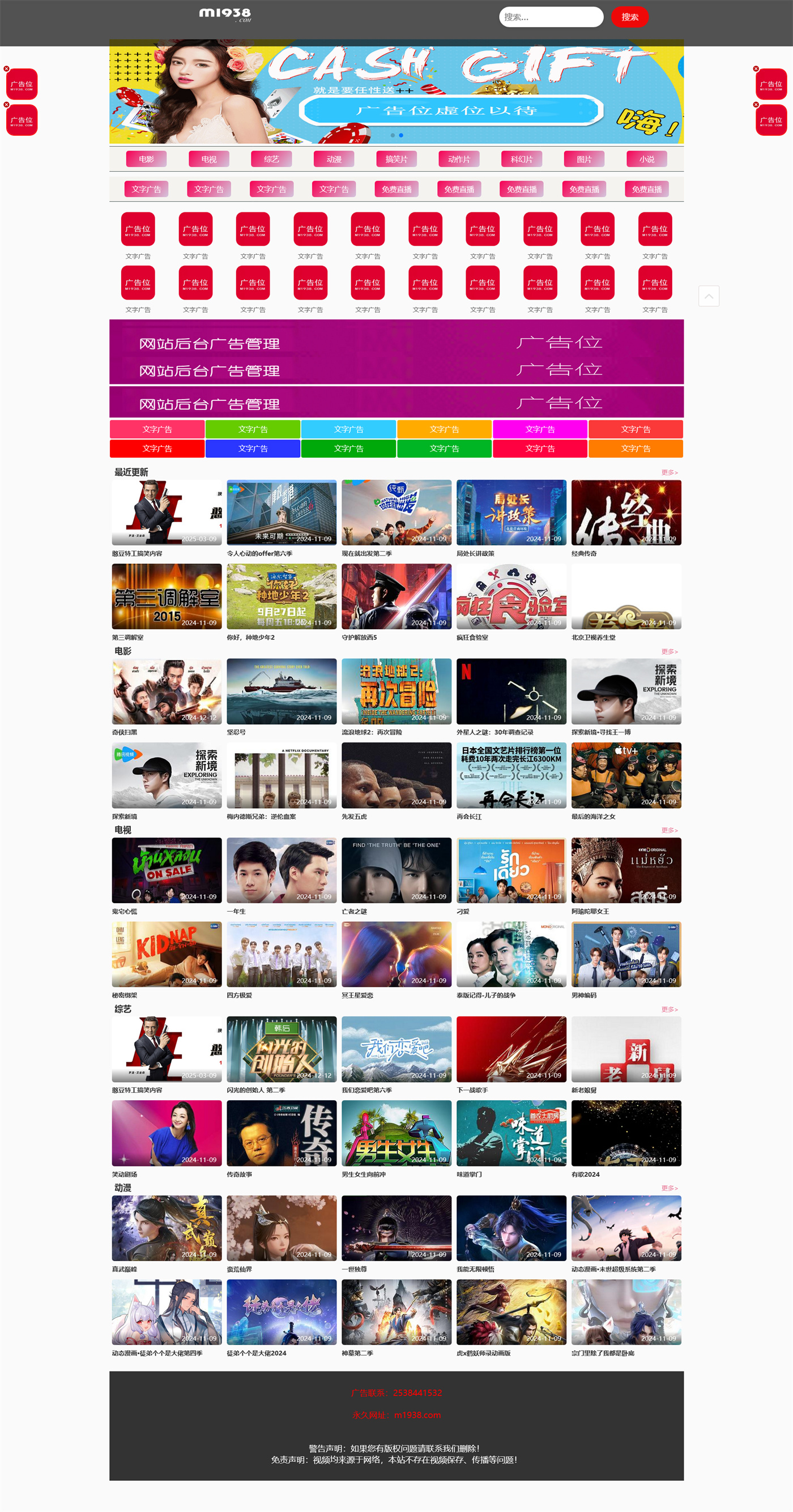Tap the red 搜索 search button

tap(629, 17)
